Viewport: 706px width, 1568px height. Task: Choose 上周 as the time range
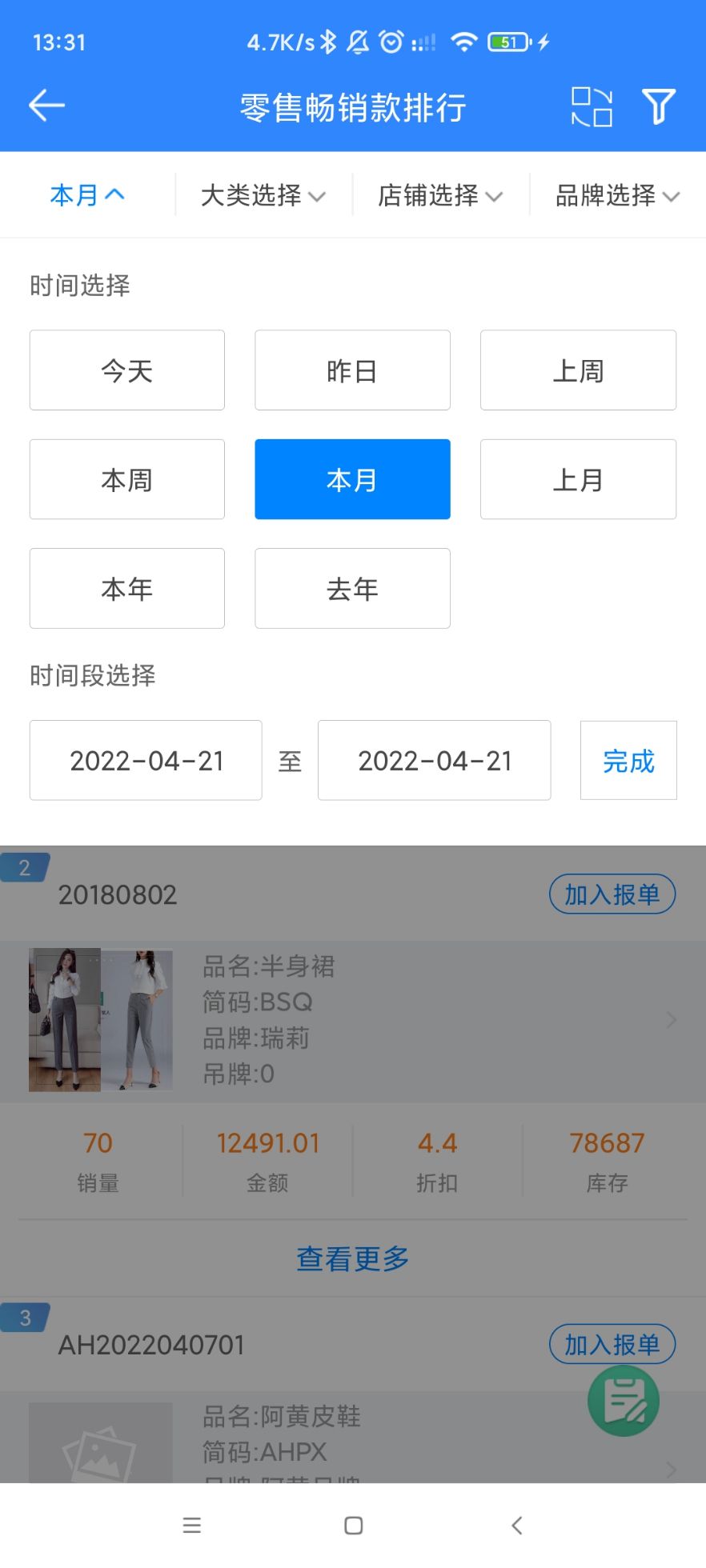point(578,370)
